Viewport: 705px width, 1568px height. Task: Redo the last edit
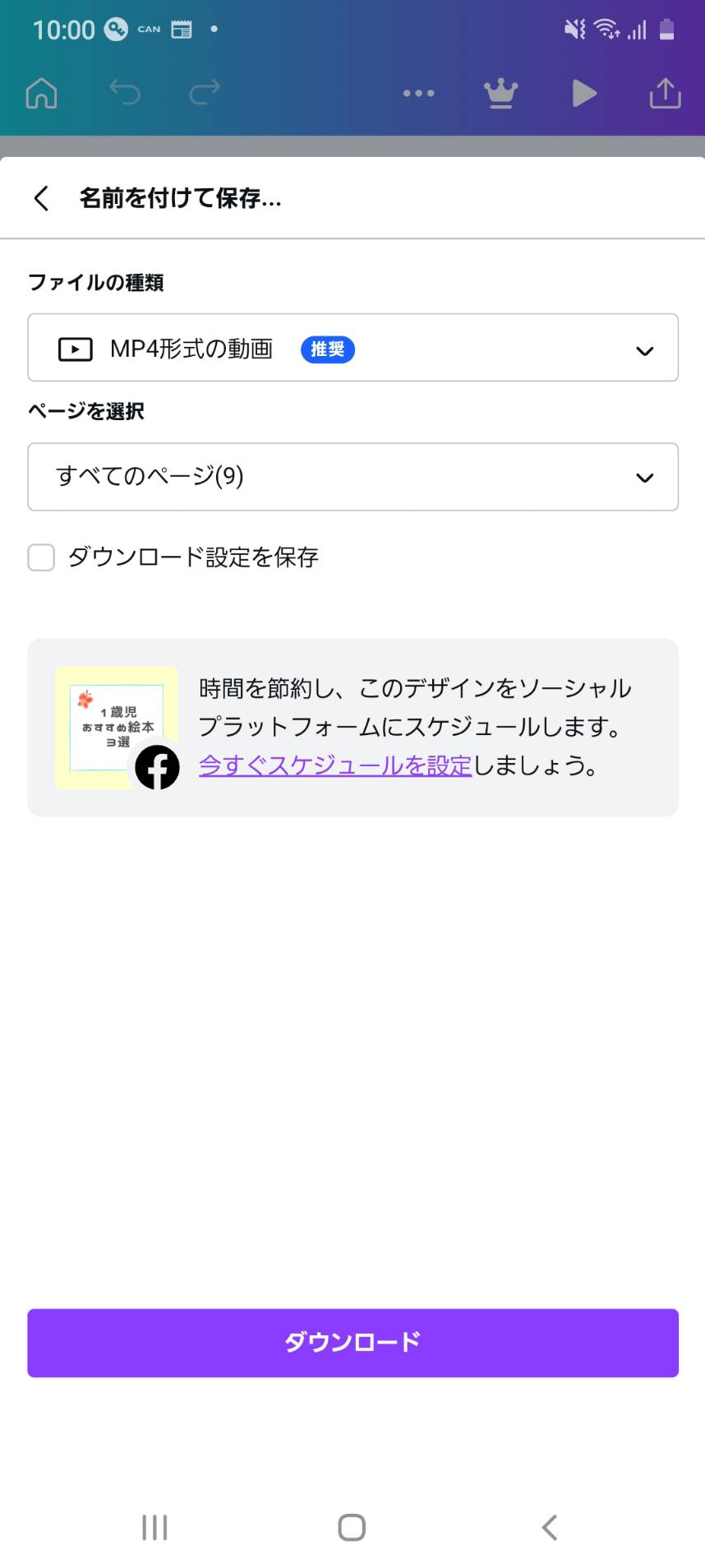click(x=205, y=92)
